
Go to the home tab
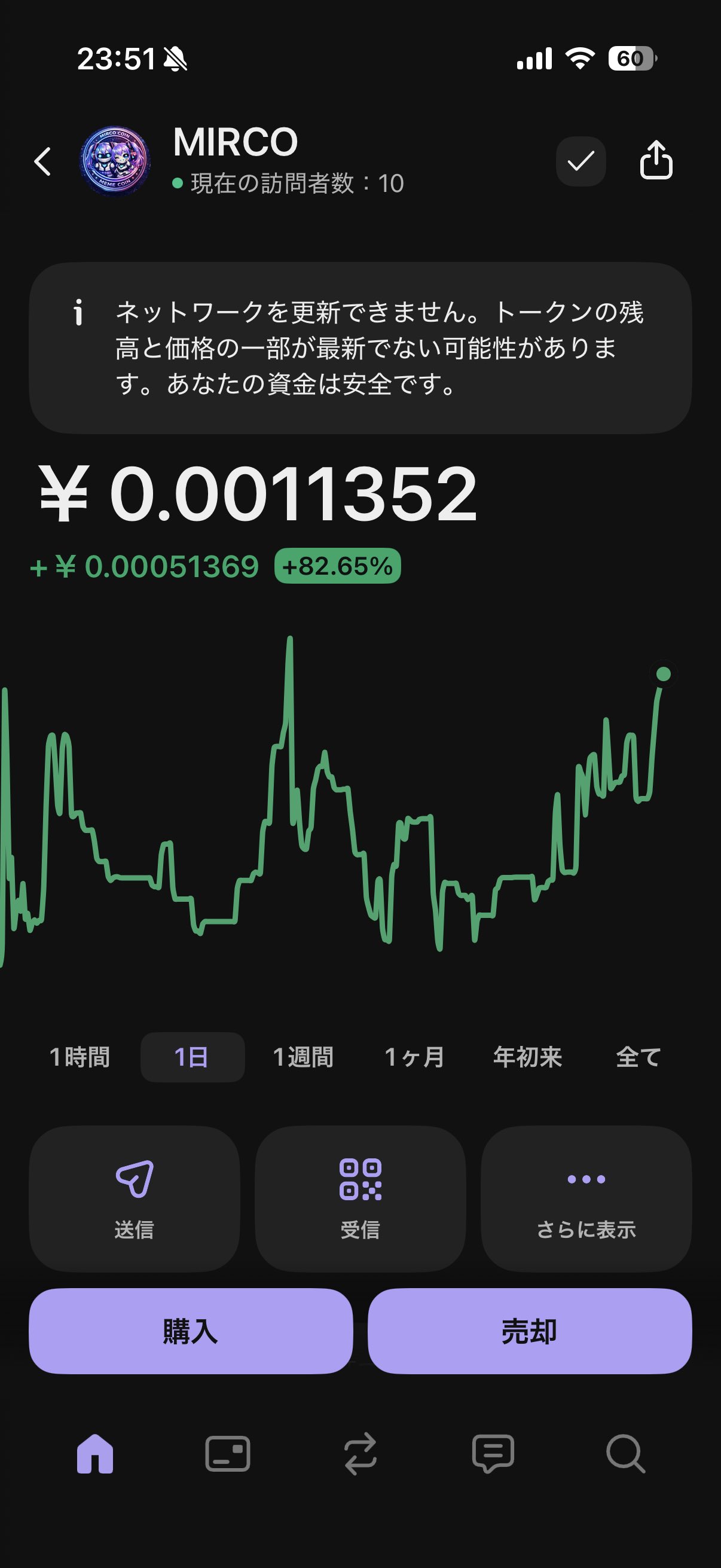pyautogui.click(x=95, y=1454)
